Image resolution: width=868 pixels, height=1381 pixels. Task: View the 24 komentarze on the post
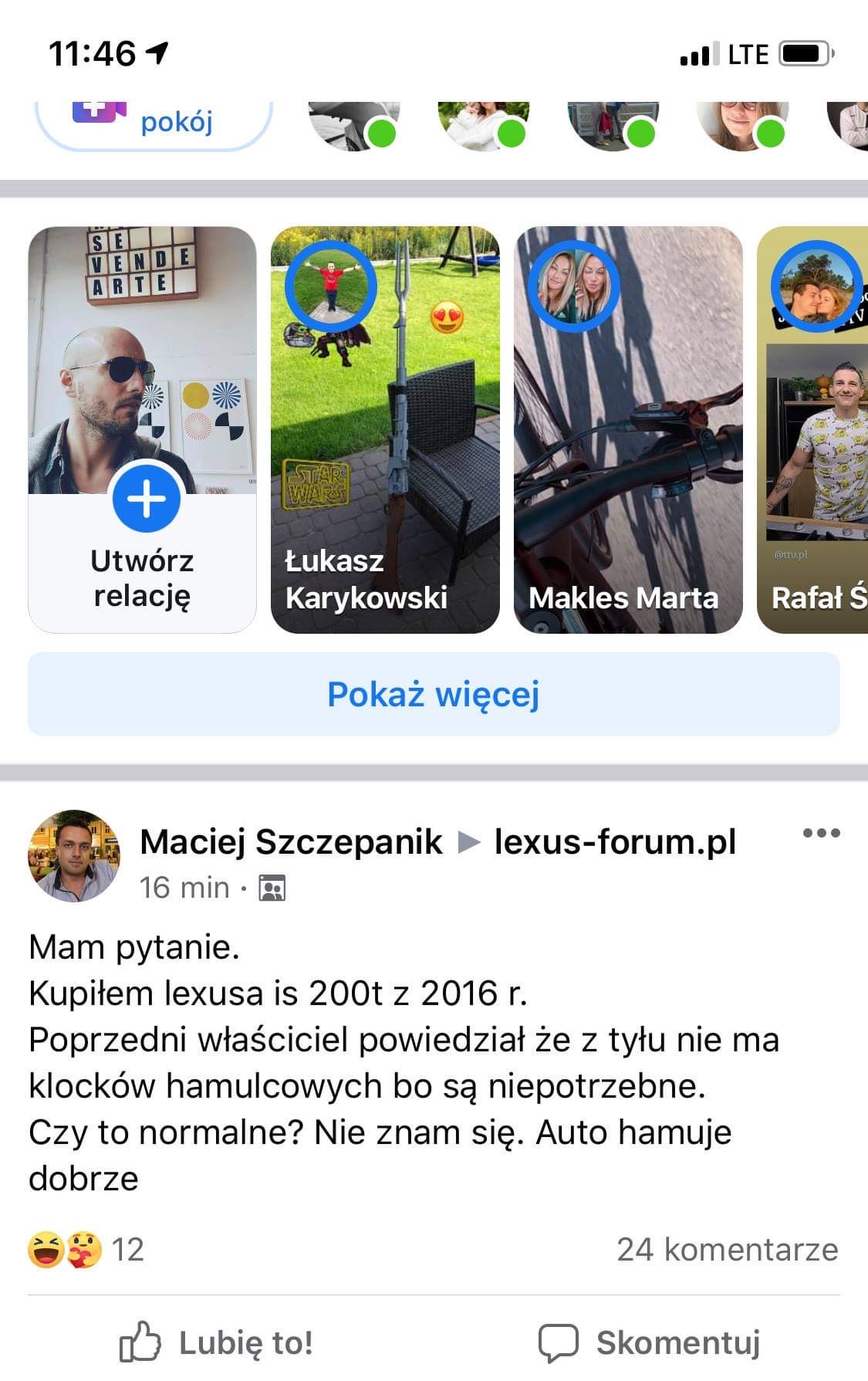727,1250
